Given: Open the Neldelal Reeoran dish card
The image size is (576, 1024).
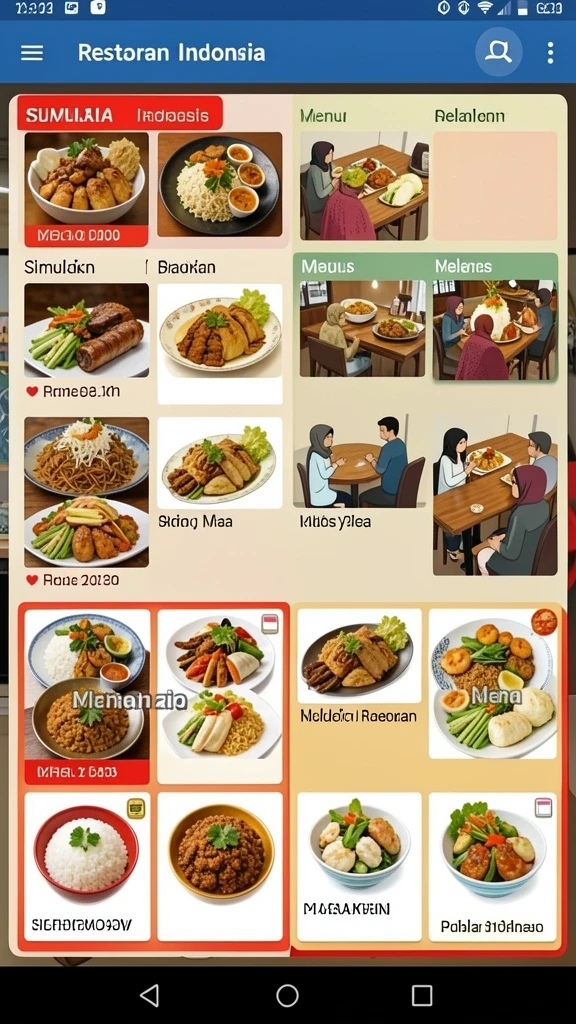Looking at the screenshot, I should [359, 665].
